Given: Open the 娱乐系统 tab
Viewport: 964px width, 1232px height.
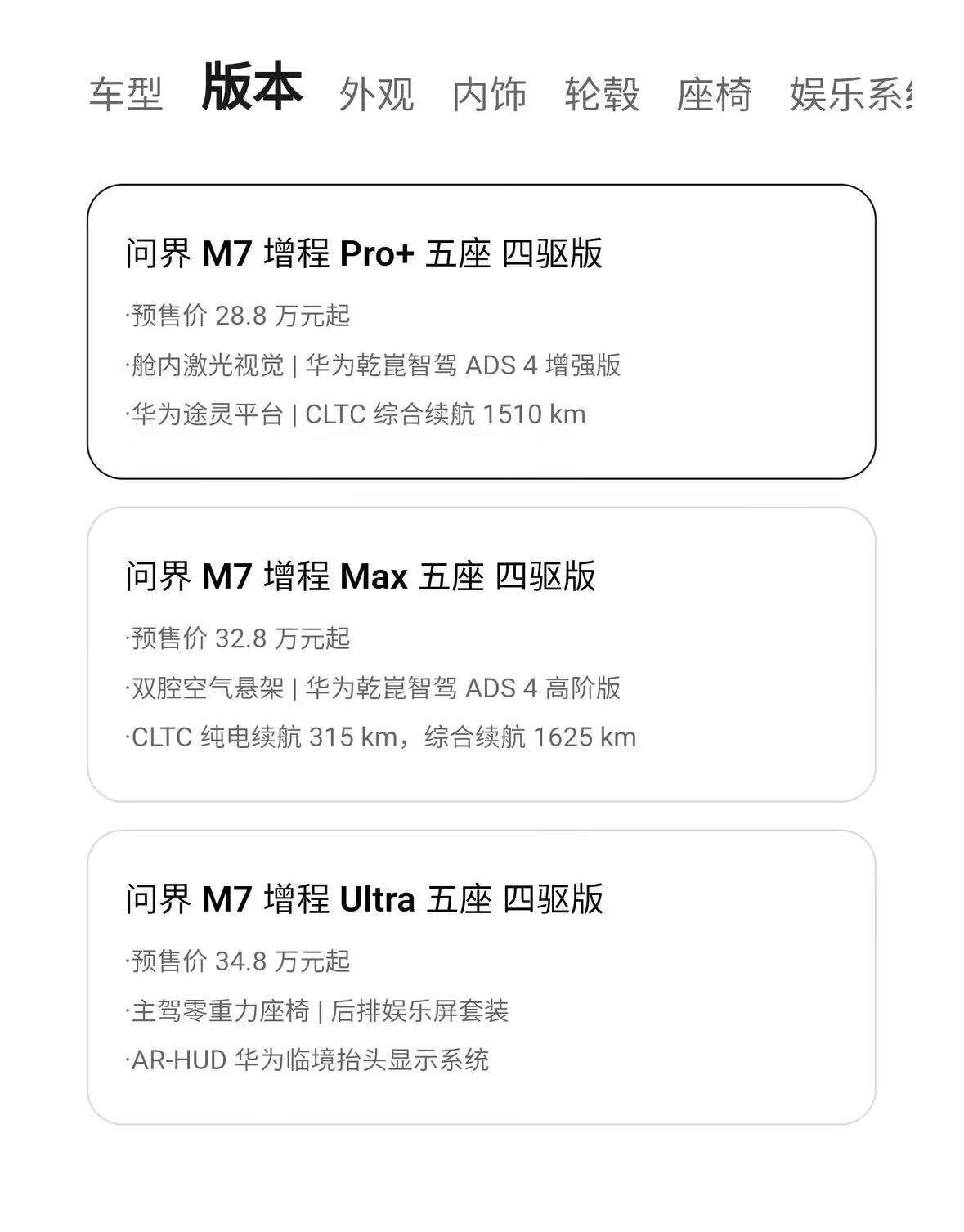Looking at the screenshot, I should 850,94.
